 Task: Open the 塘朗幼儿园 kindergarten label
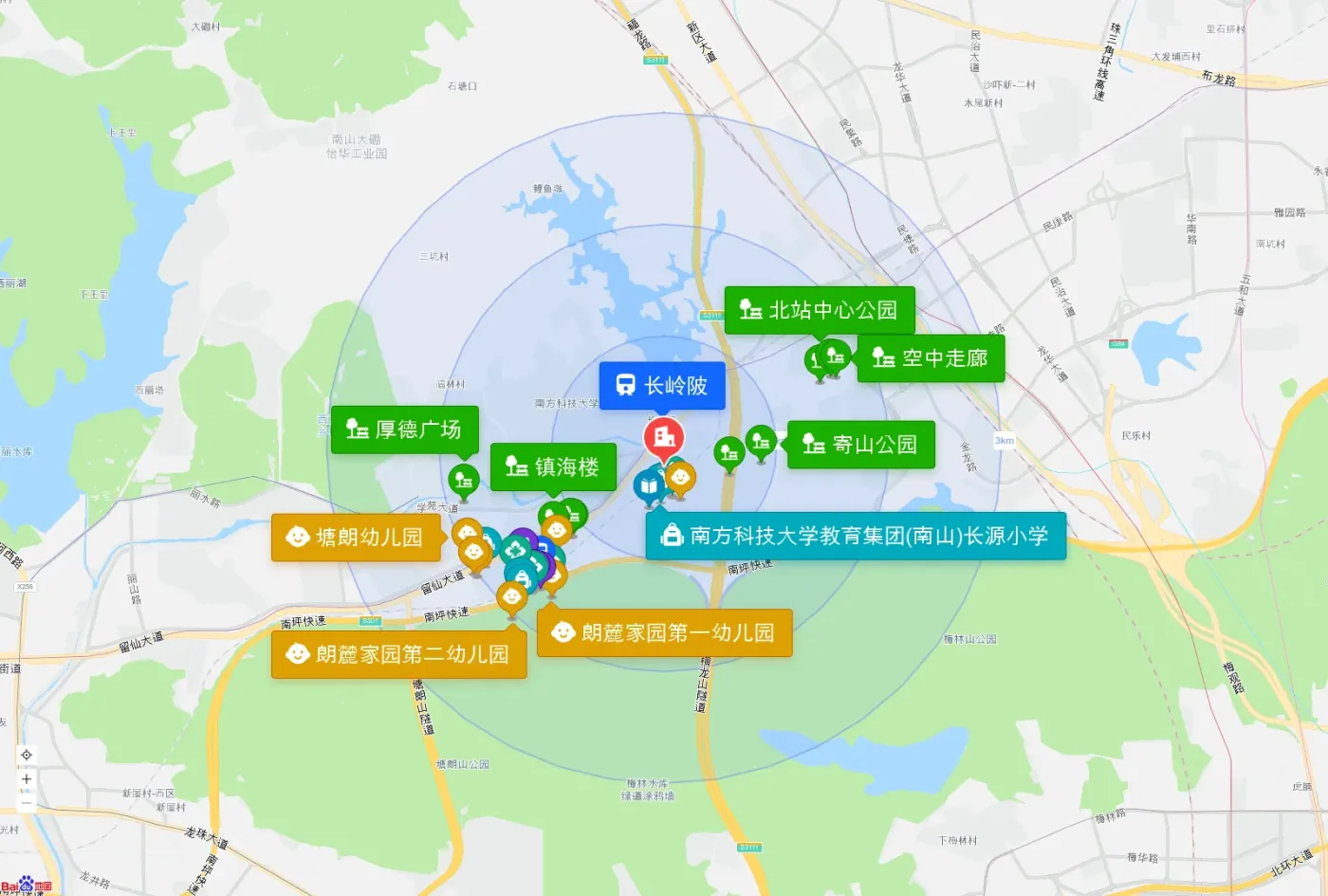pos(356,538)
